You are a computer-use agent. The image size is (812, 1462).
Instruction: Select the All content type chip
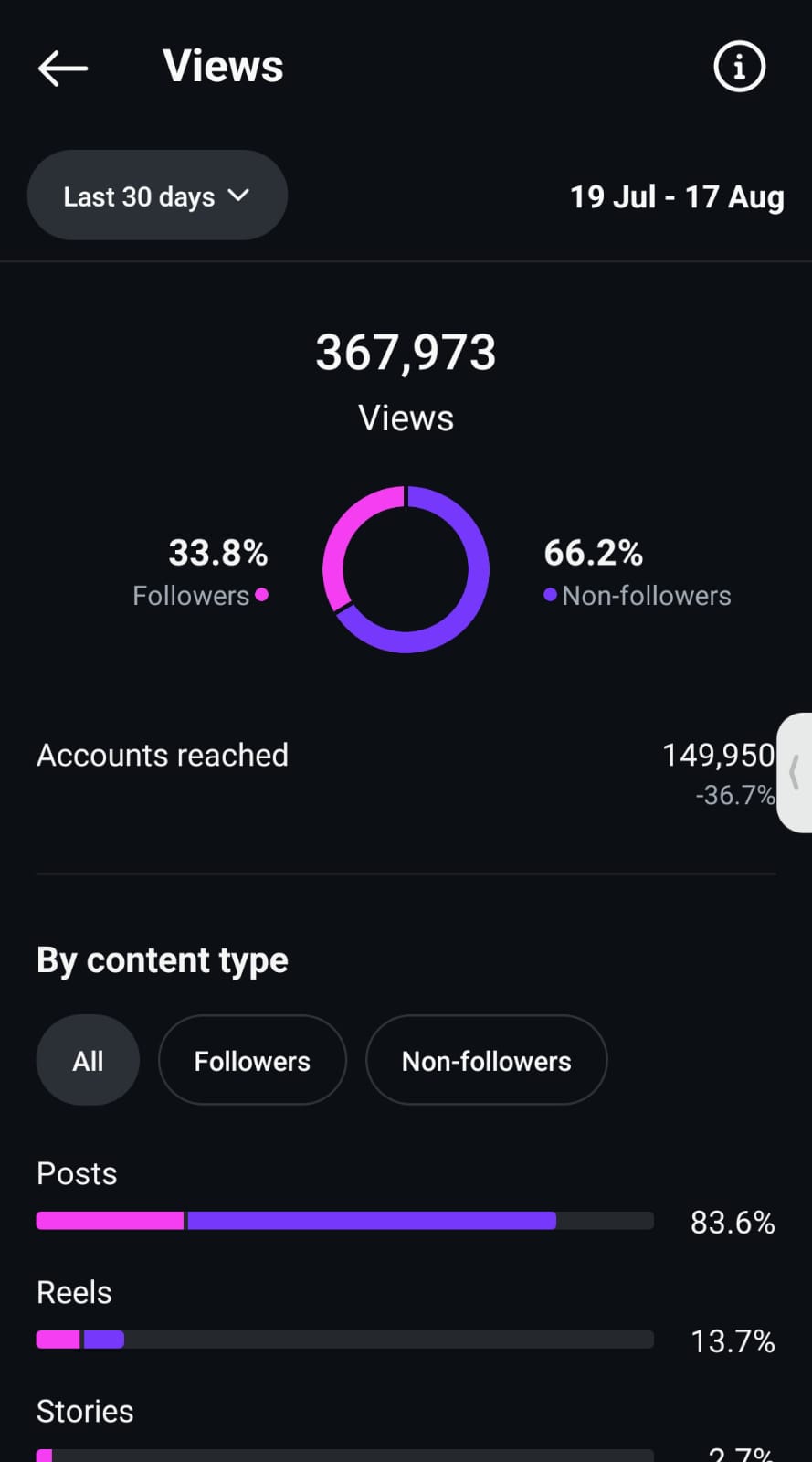click(x=88, y=1060)
